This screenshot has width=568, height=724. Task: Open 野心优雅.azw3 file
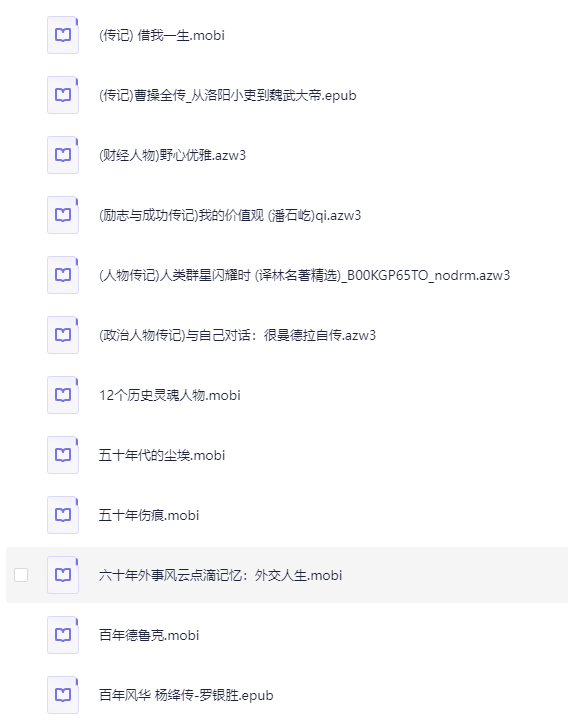[x=172, y=156]
